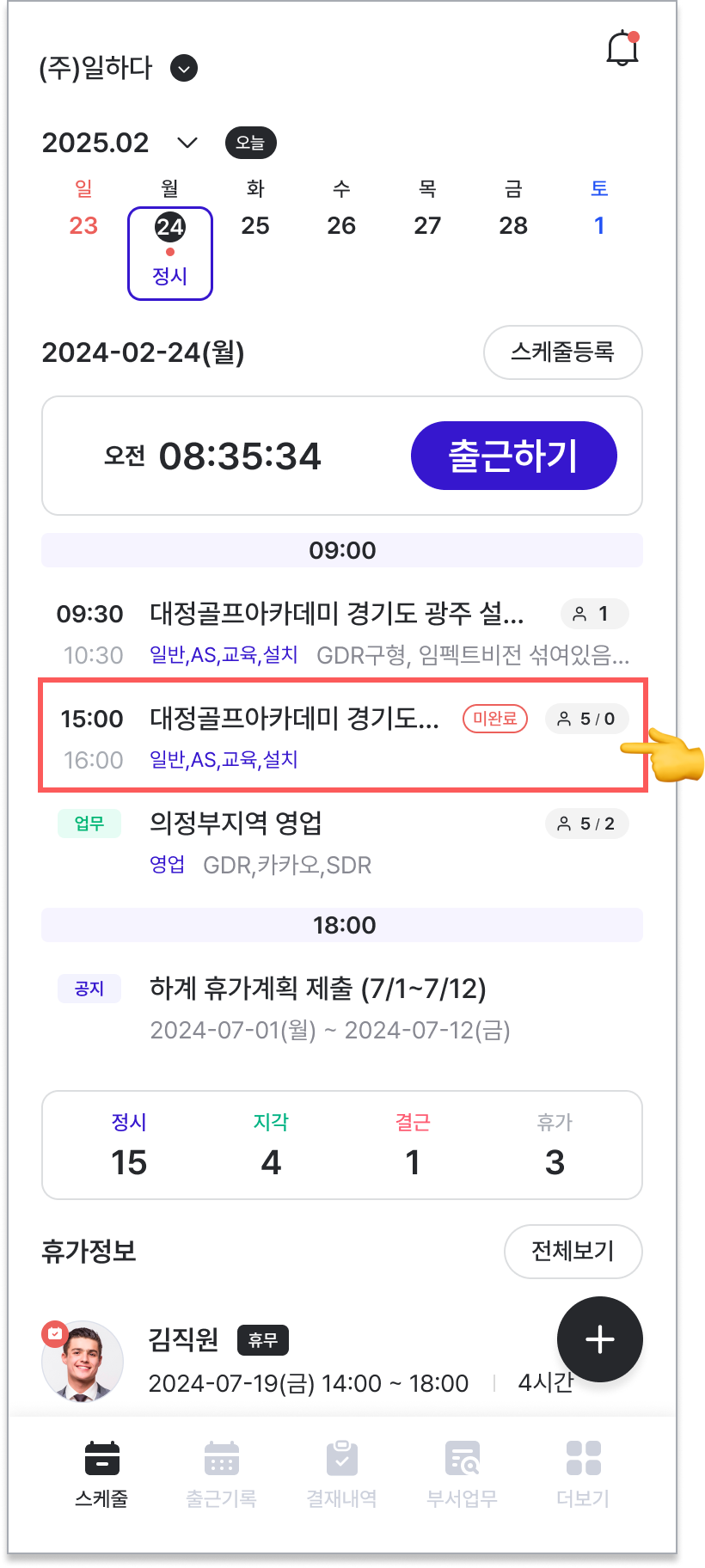Image resolution: width=705 pixels, height=1568 pixels.
Task: Open the notifications bell
Action: (622, 49)
